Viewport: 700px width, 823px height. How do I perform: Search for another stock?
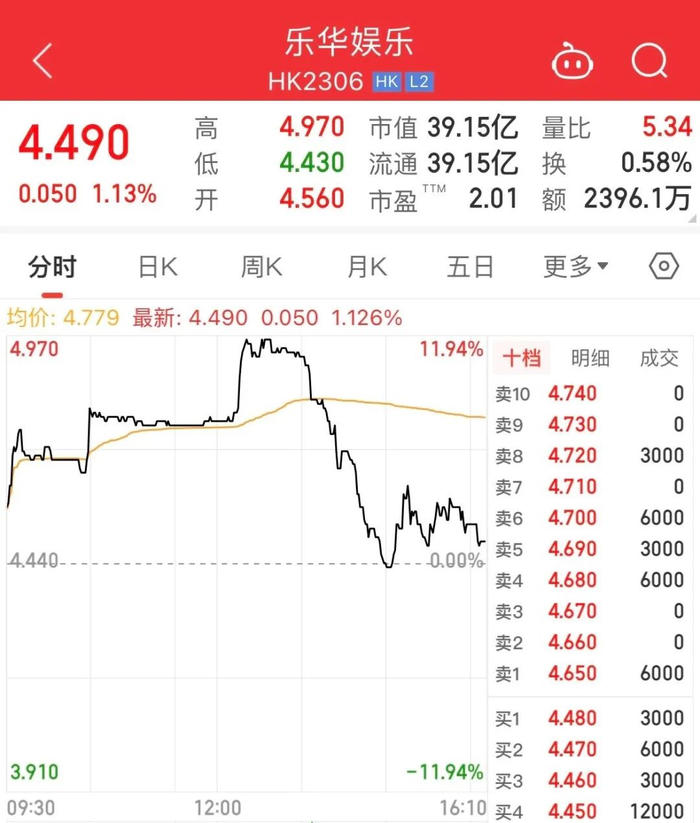649,61
